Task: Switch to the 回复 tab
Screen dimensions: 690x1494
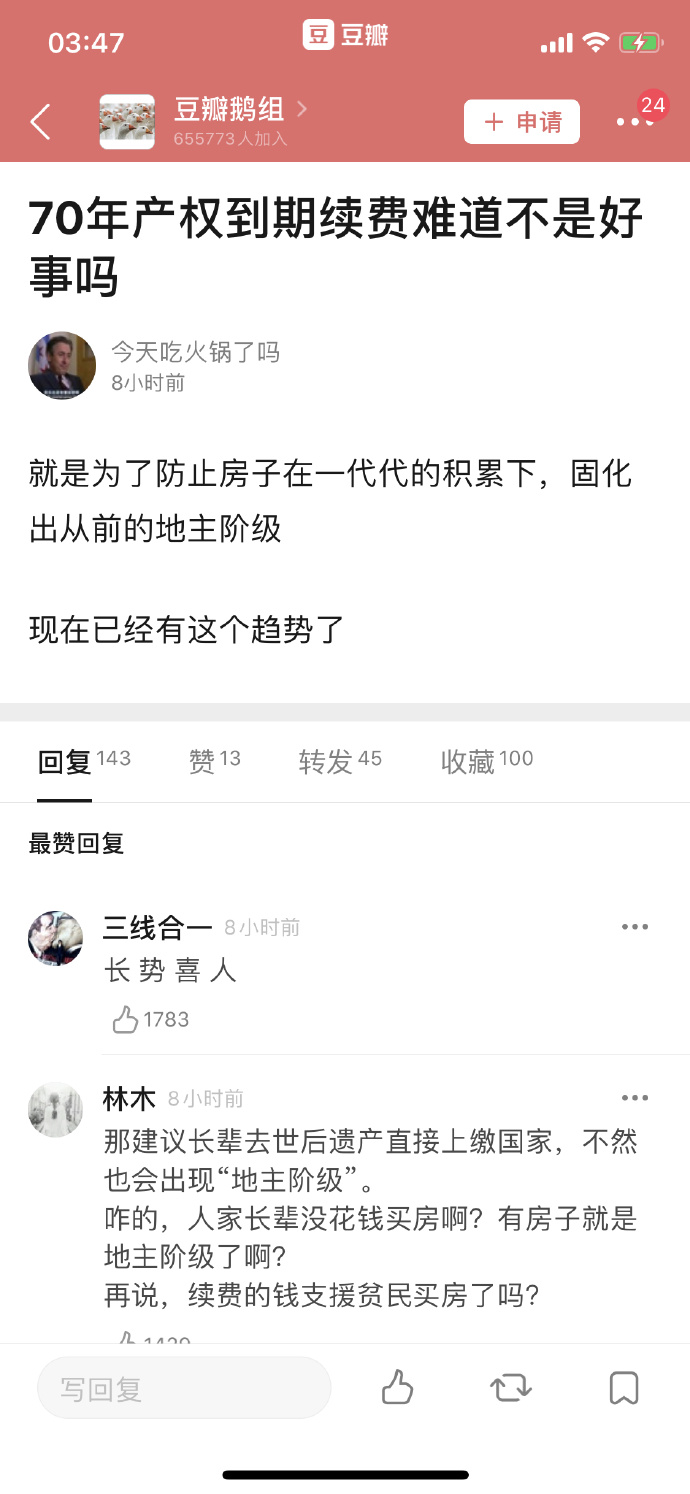Action: (84, 761)
